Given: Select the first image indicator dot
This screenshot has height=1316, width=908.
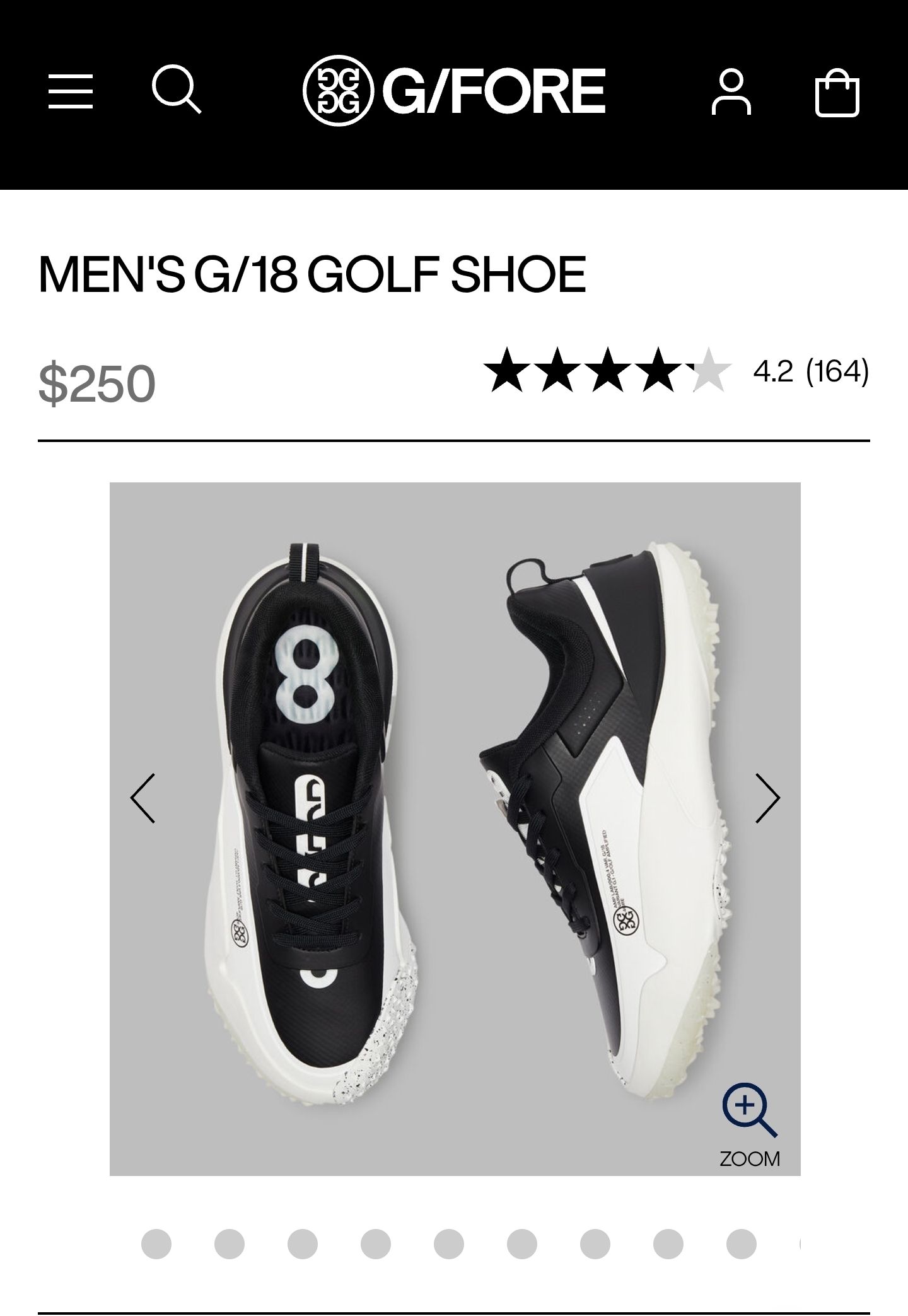Looking at the screenshot, I should (x=156, y=1244).
